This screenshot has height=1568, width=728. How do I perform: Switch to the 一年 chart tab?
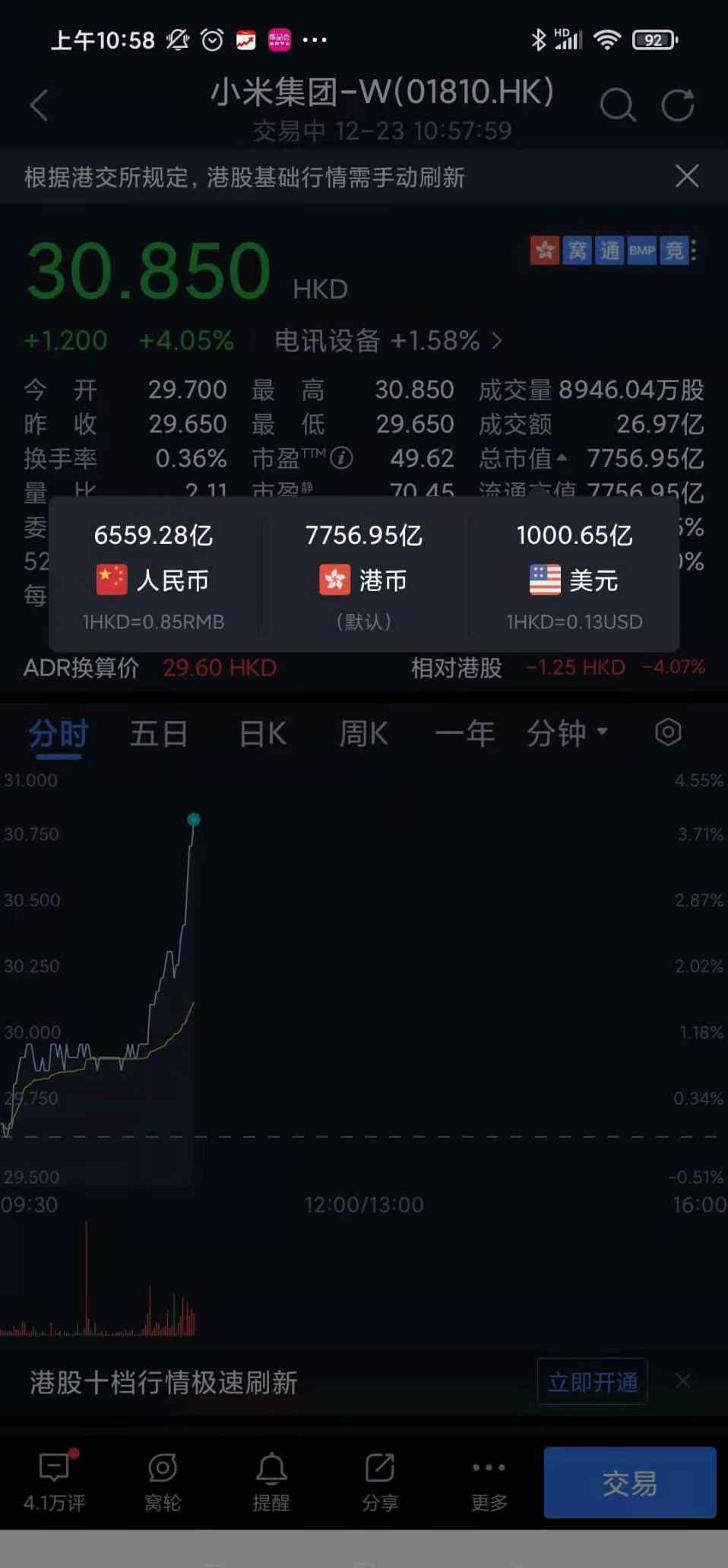point(464,734)
